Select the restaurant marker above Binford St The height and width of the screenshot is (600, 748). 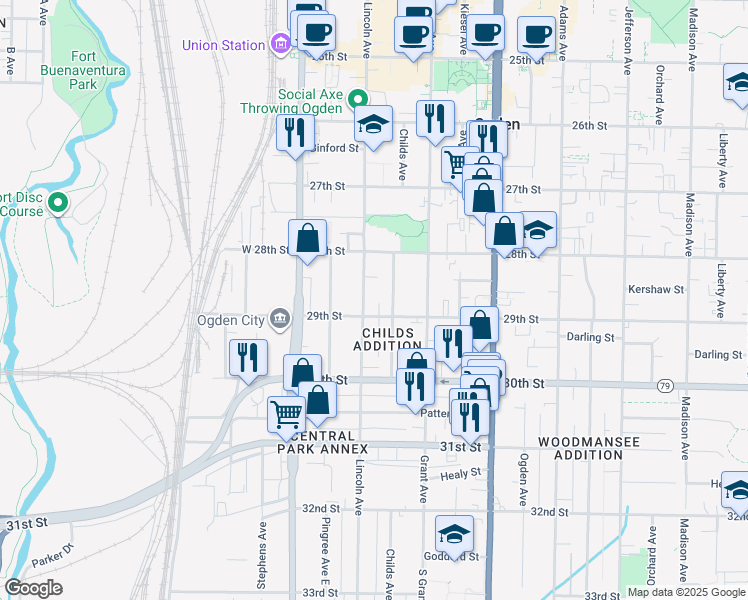coord(295,133)
